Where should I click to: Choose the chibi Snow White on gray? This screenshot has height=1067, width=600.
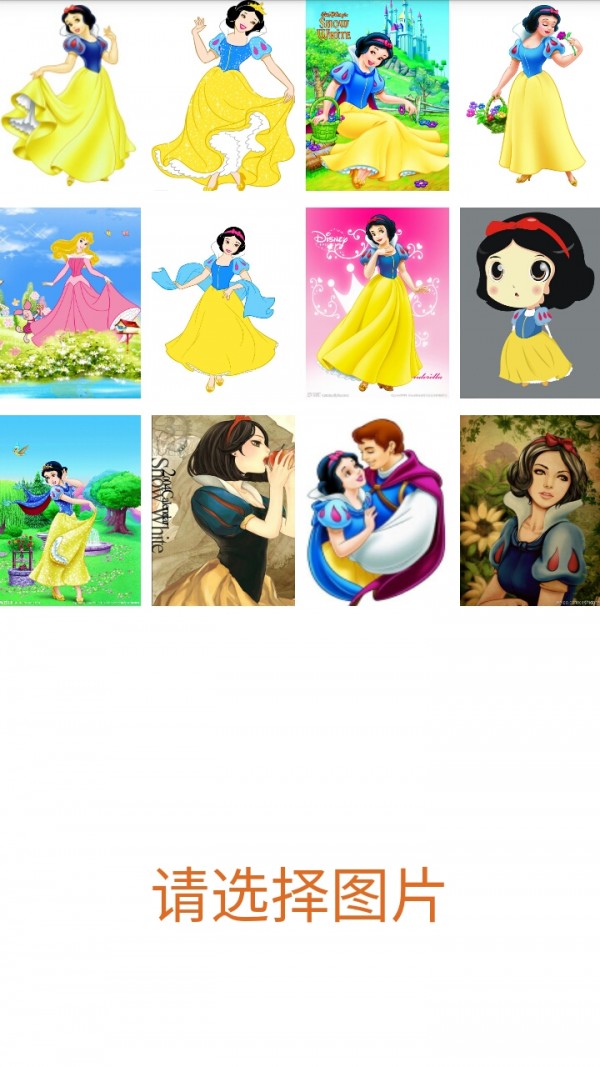click(529, 302)
